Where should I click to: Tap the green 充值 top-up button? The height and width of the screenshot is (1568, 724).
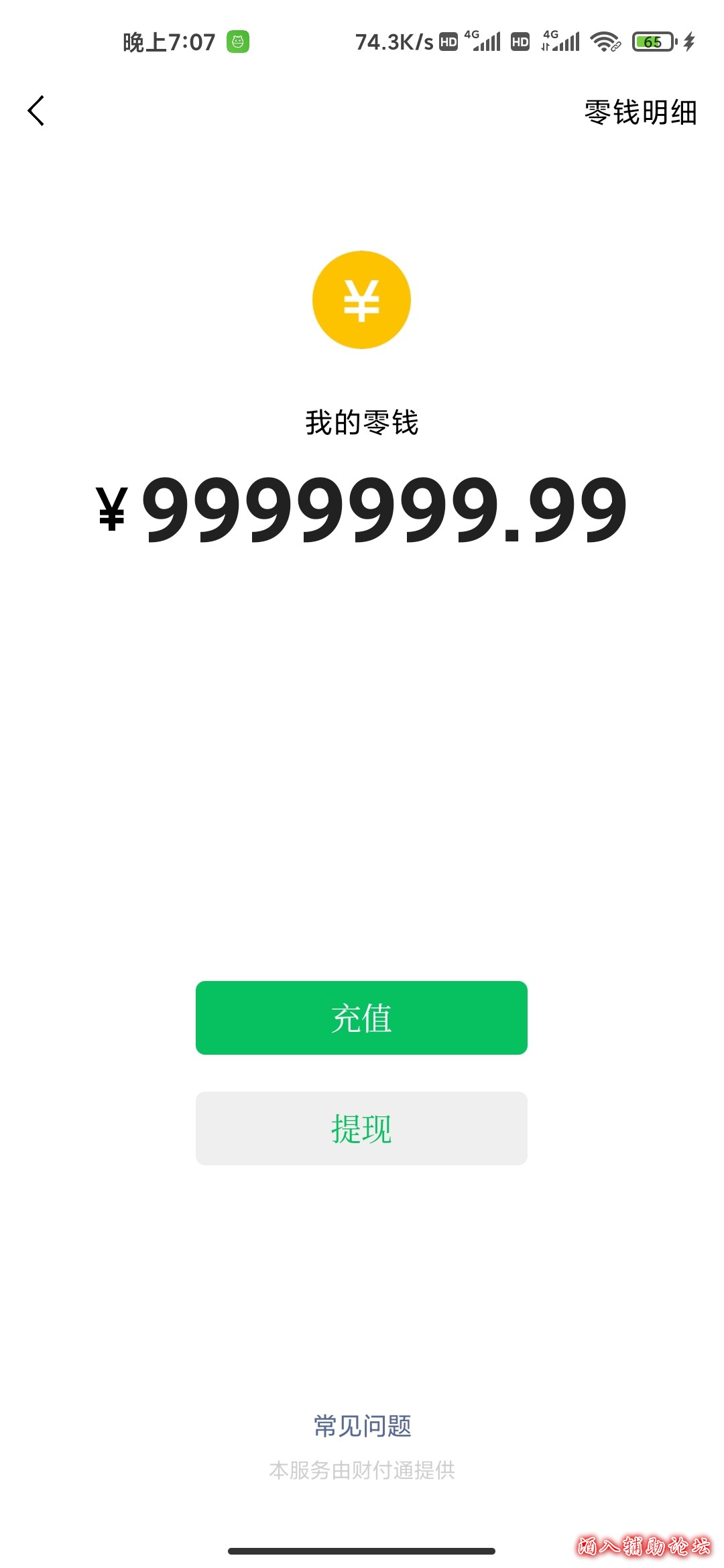pos(361,1018)
